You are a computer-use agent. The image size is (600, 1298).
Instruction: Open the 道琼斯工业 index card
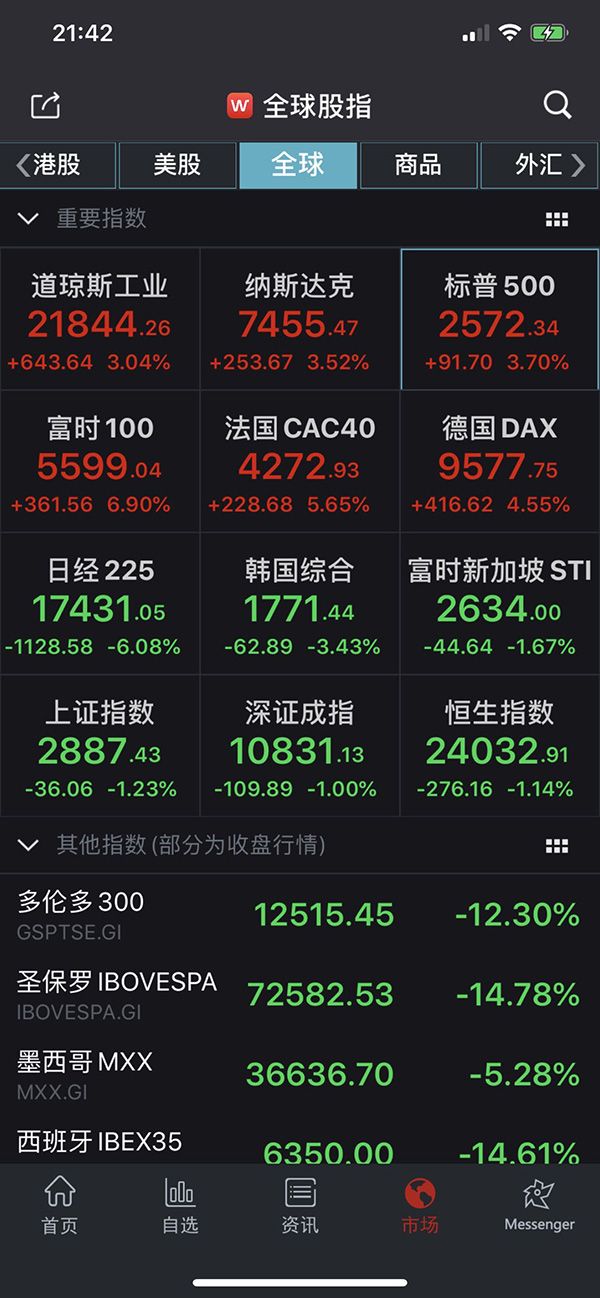pos(100,320)
